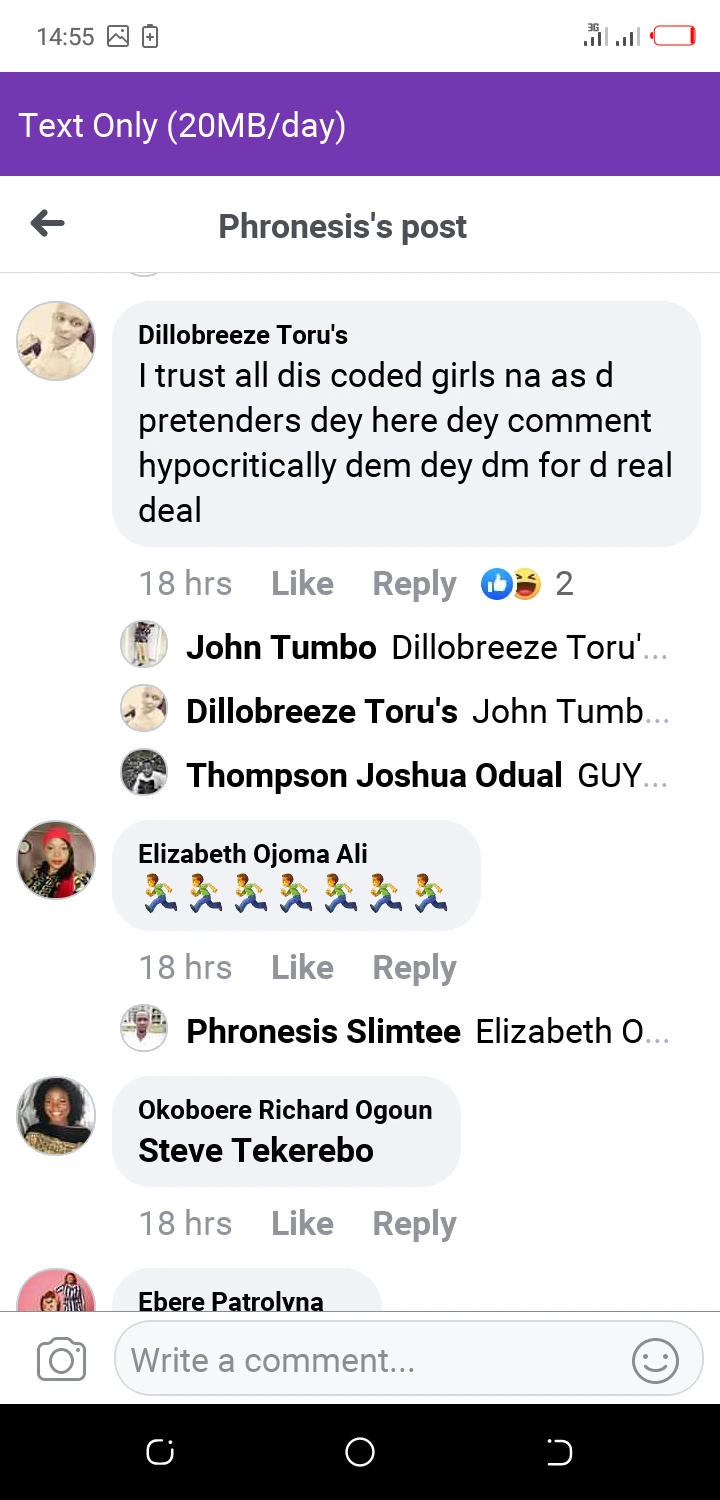
Task: Open John Tumbo's reply to Dillobreeze
Action: (394, 647)
